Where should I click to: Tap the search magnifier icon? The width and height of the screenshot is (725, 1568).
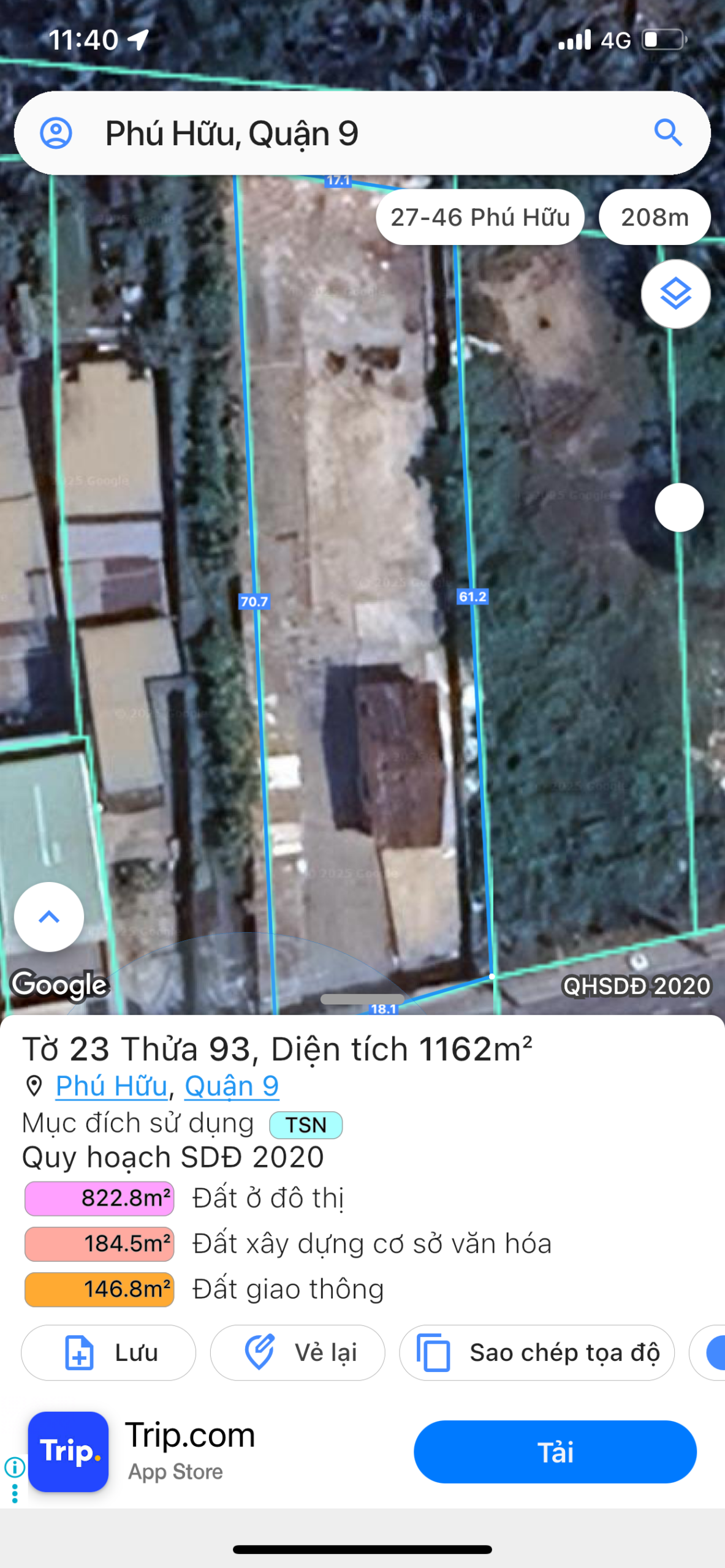click(x=667, y=133)
